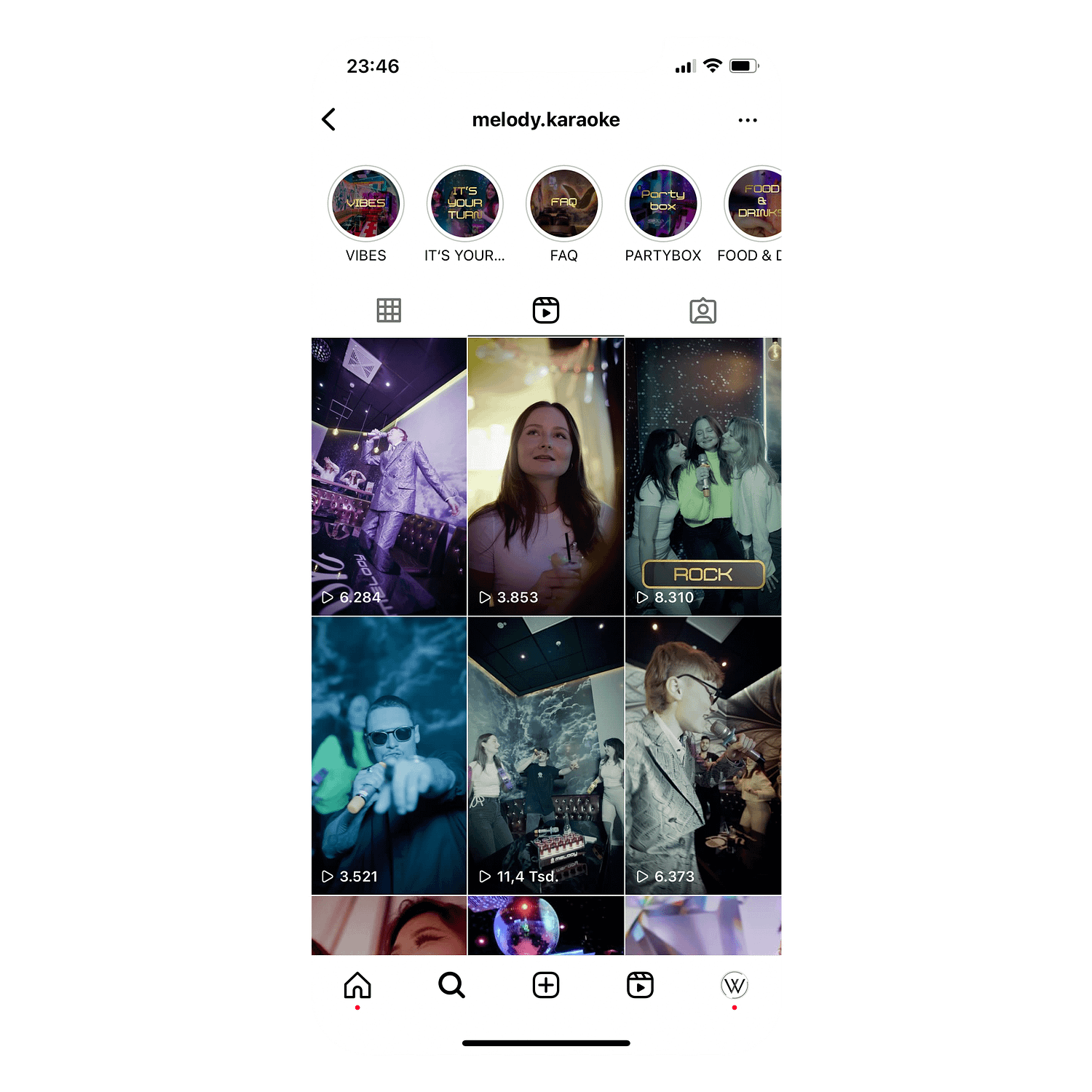
Task: Open the PARTYBOX story highlight
Action: click(x=662, y=204)
